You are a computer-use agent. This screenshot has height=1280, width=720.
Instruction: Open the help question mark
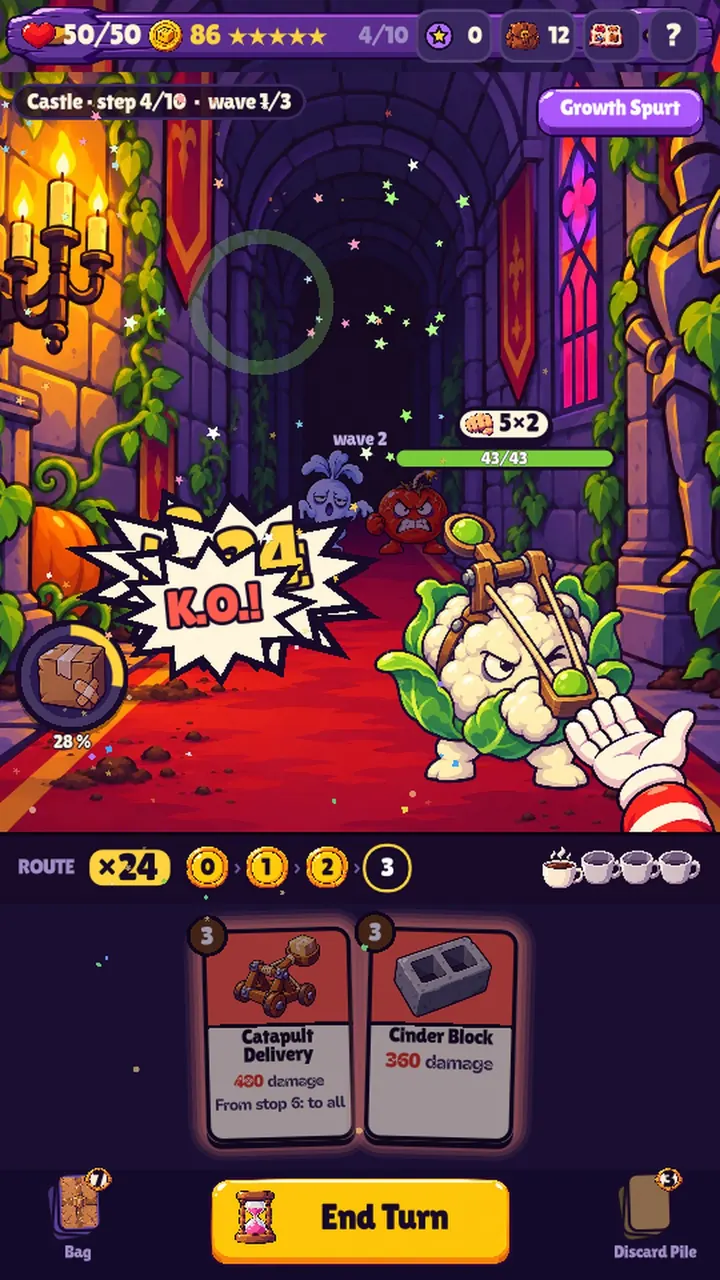click(673, 37)
